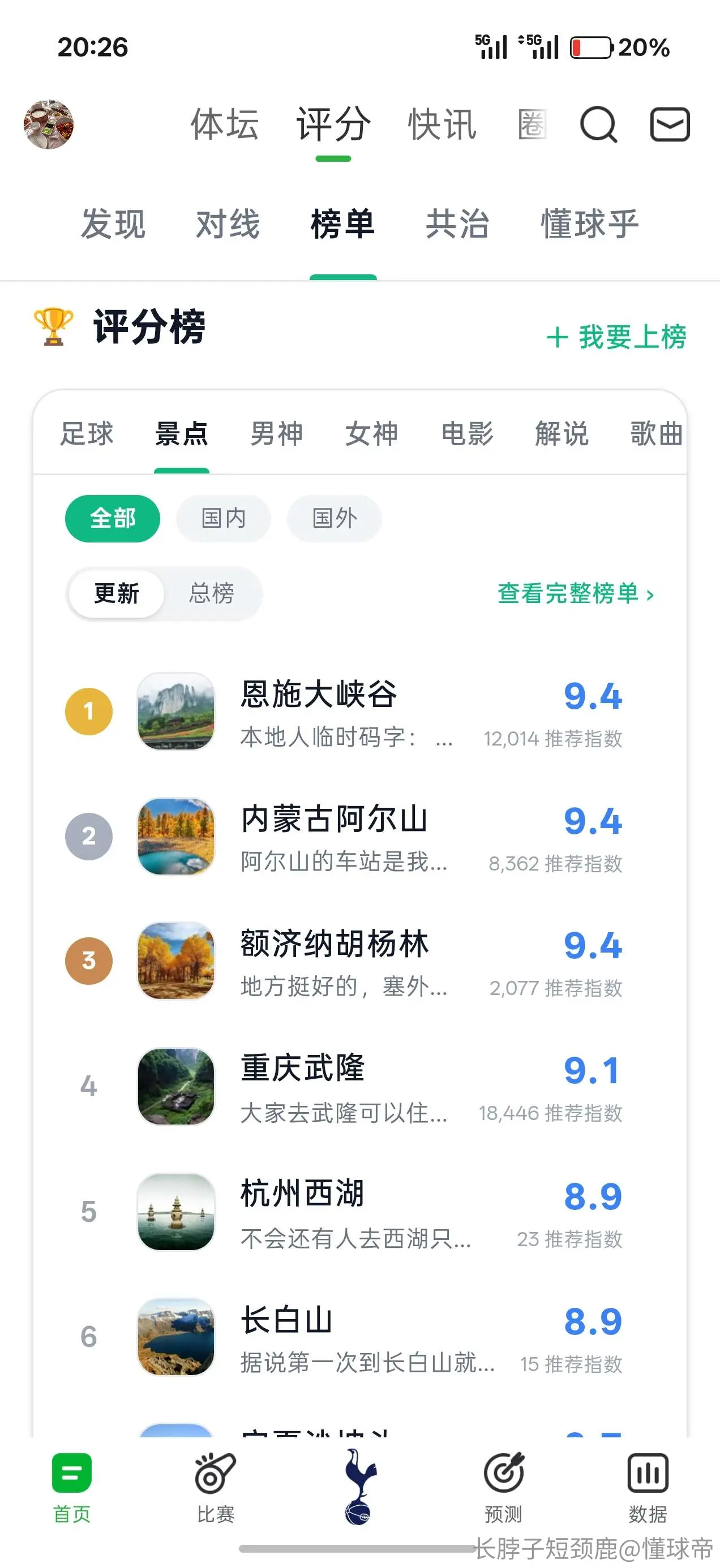The image size is (720, 1568).
Task: Select the 发现 sub-tab
Action: (113, 223)
